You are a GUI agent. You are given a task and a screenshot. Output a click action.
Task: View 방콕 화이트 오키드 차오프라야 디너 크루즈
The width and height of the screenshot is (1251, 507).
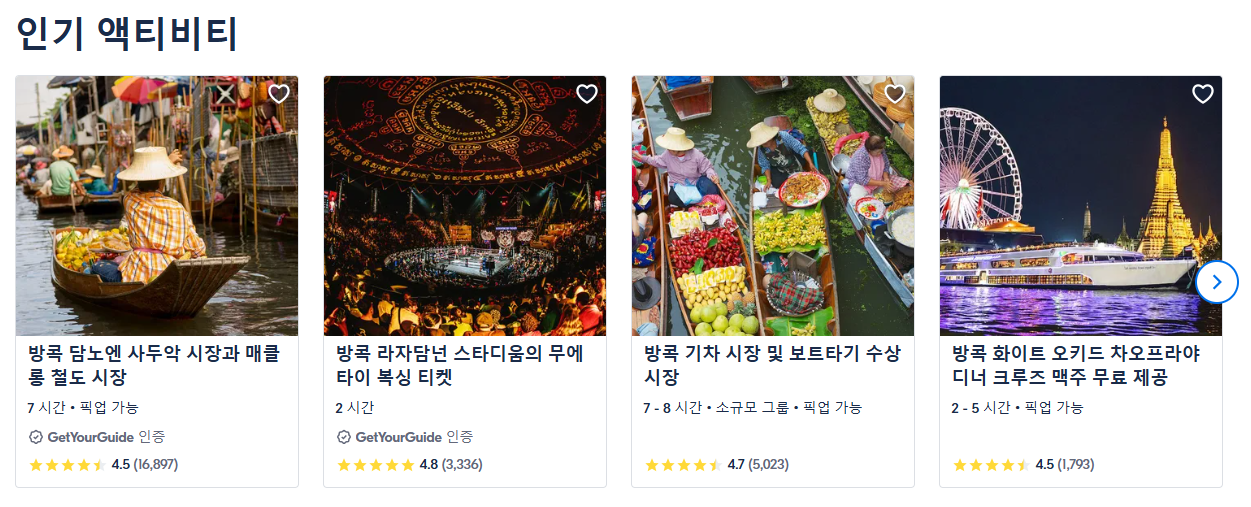(1076, 365)
